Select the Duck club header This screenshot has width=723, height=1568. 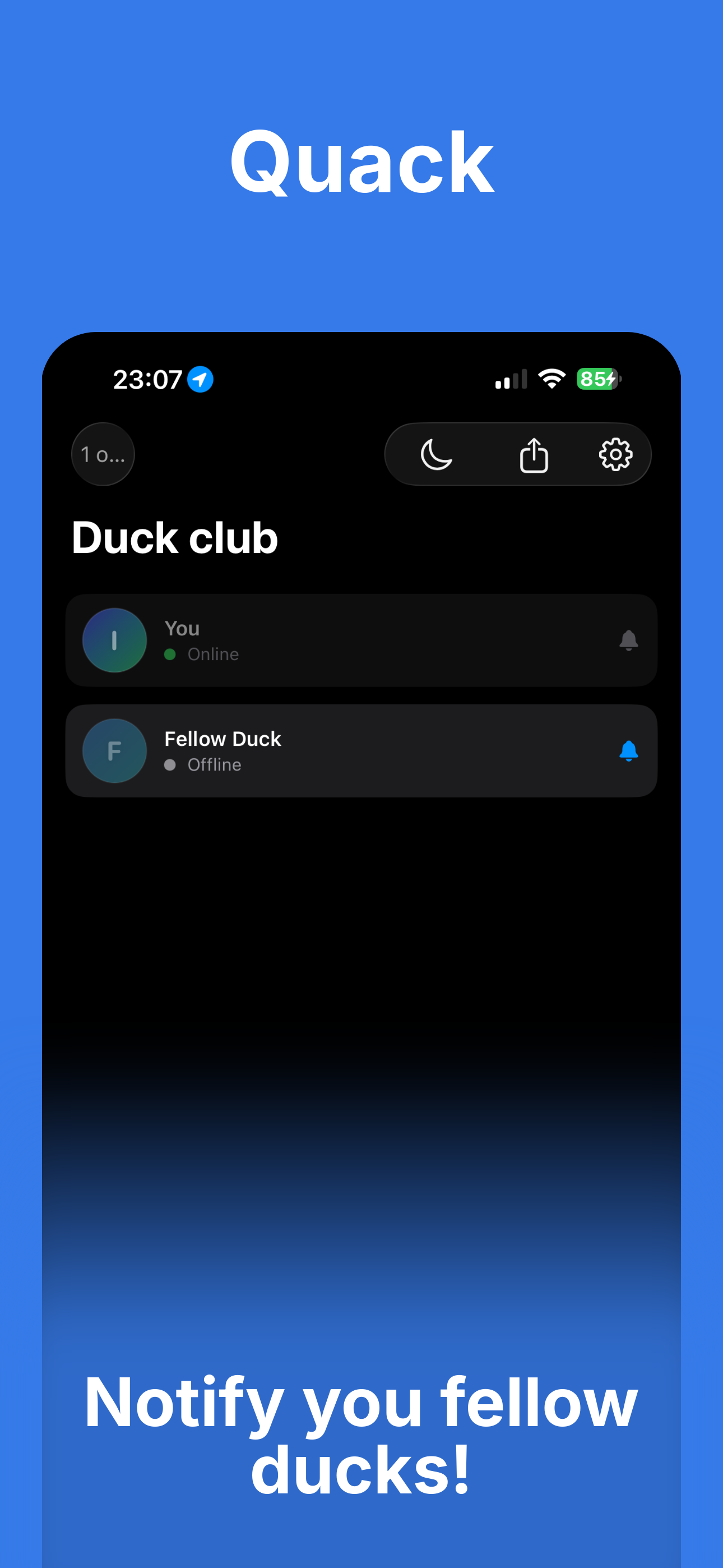click(175, 537)
